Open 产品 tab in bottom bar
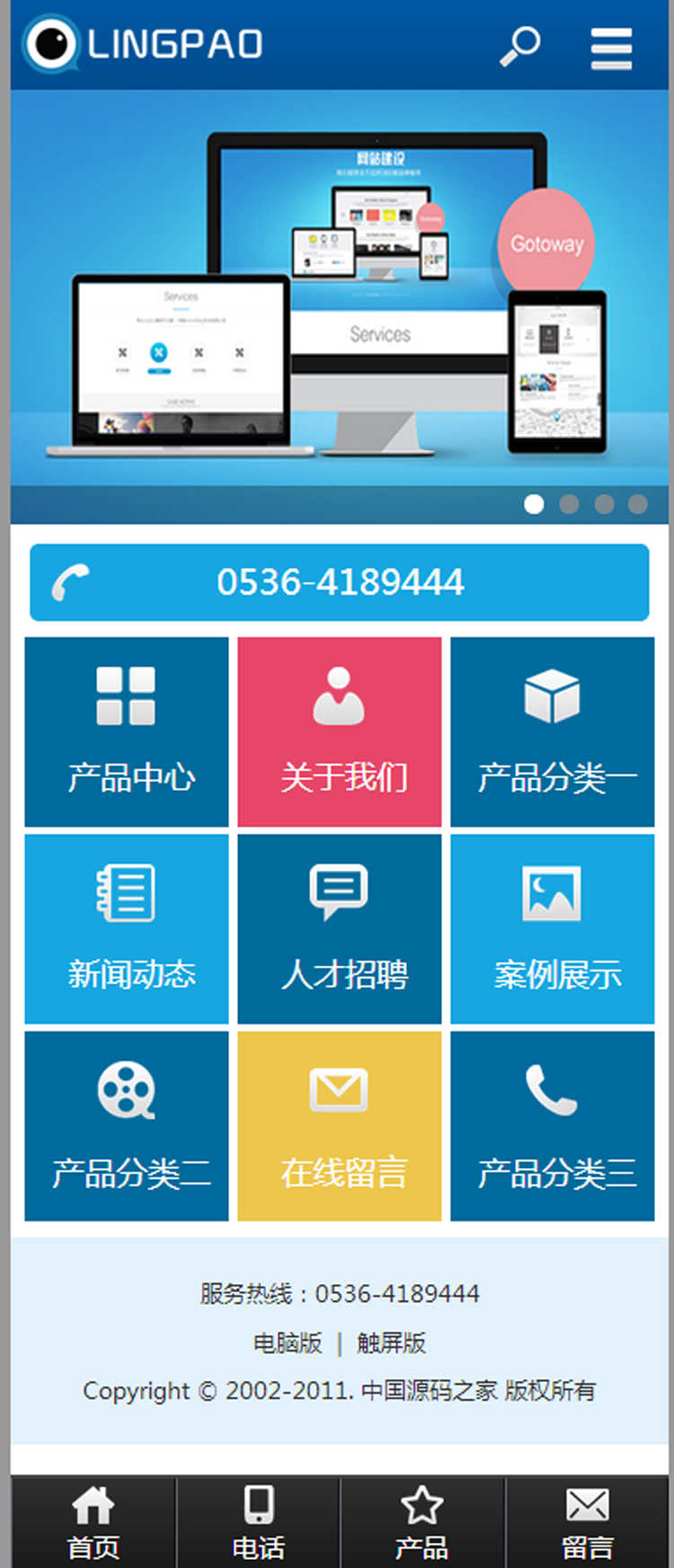 421,1521
